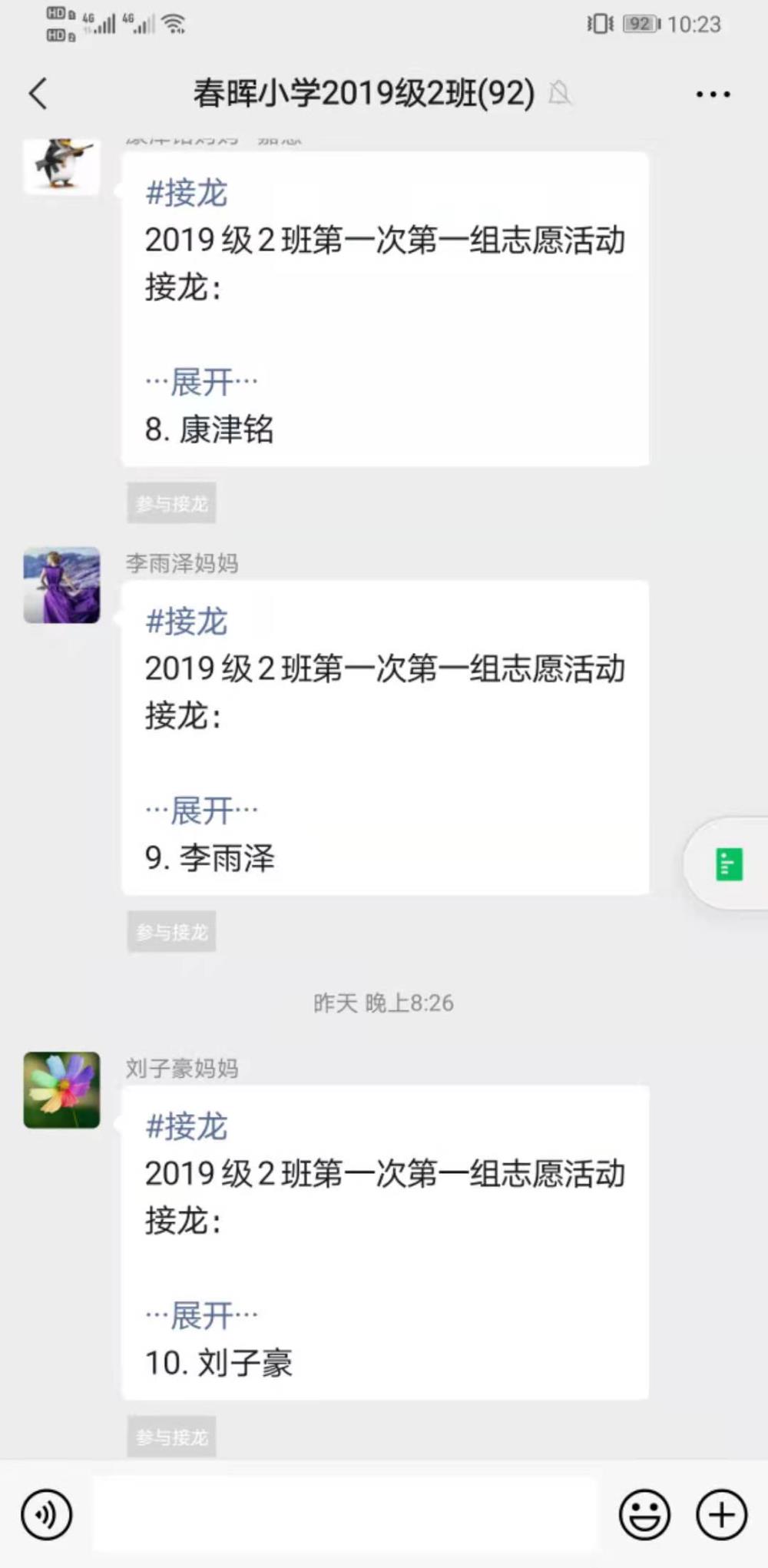The image size is (768, 1568).
Task: Tap 参与接龙 under the 康津铭 entry
Action: 171,503
